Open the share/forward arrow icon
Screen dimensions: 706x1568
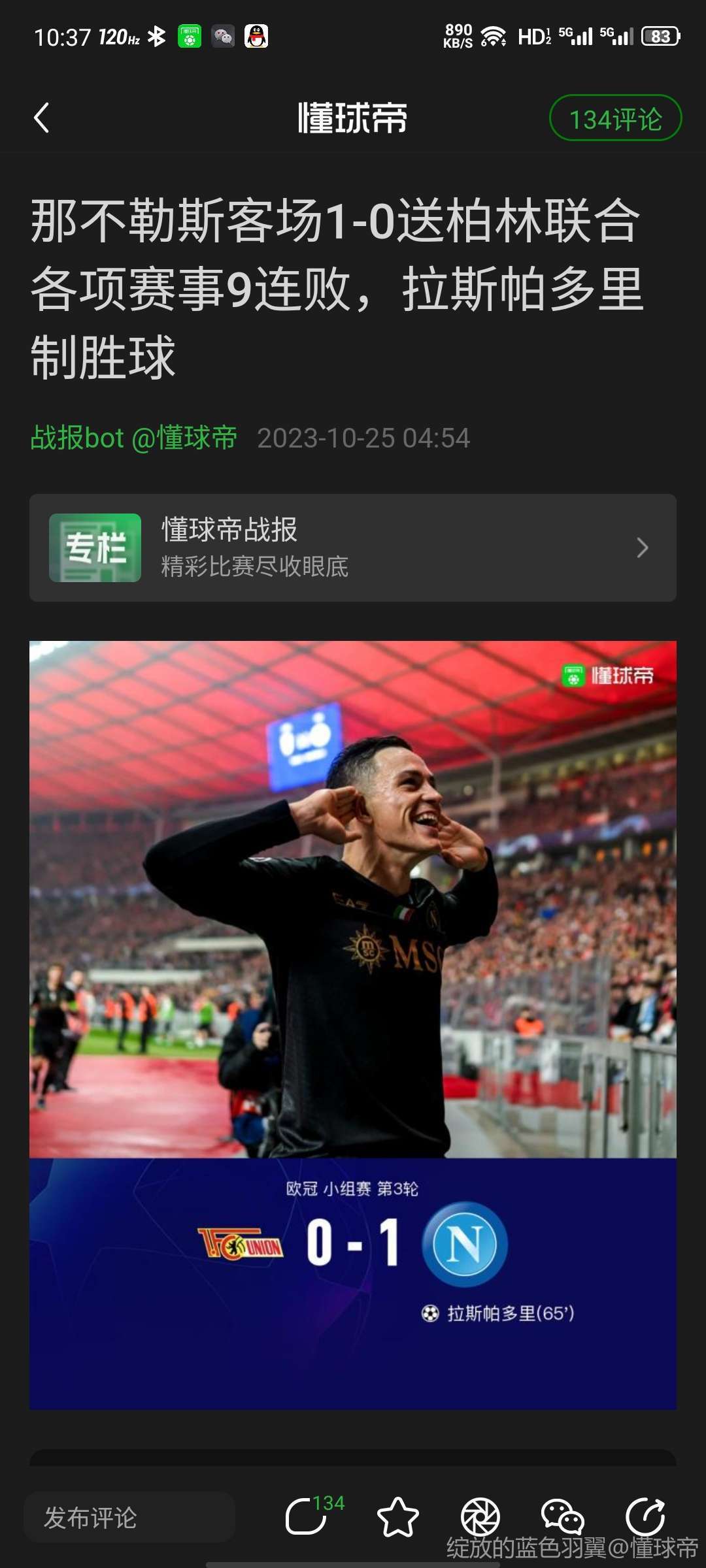coord(645,1517)
